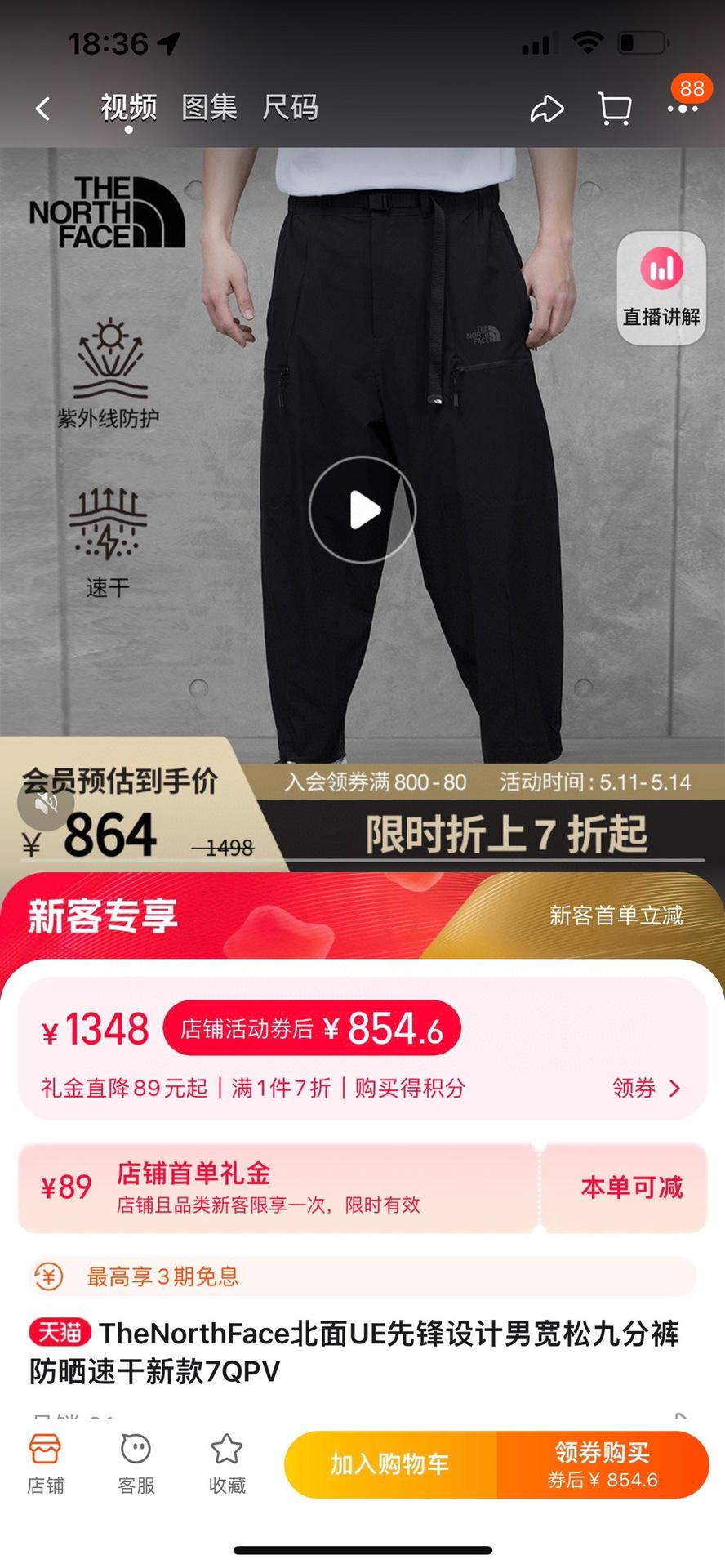Screen dimensions: 725x1568
Task: Open the shopping cart icon
Action: click(614, 108)
